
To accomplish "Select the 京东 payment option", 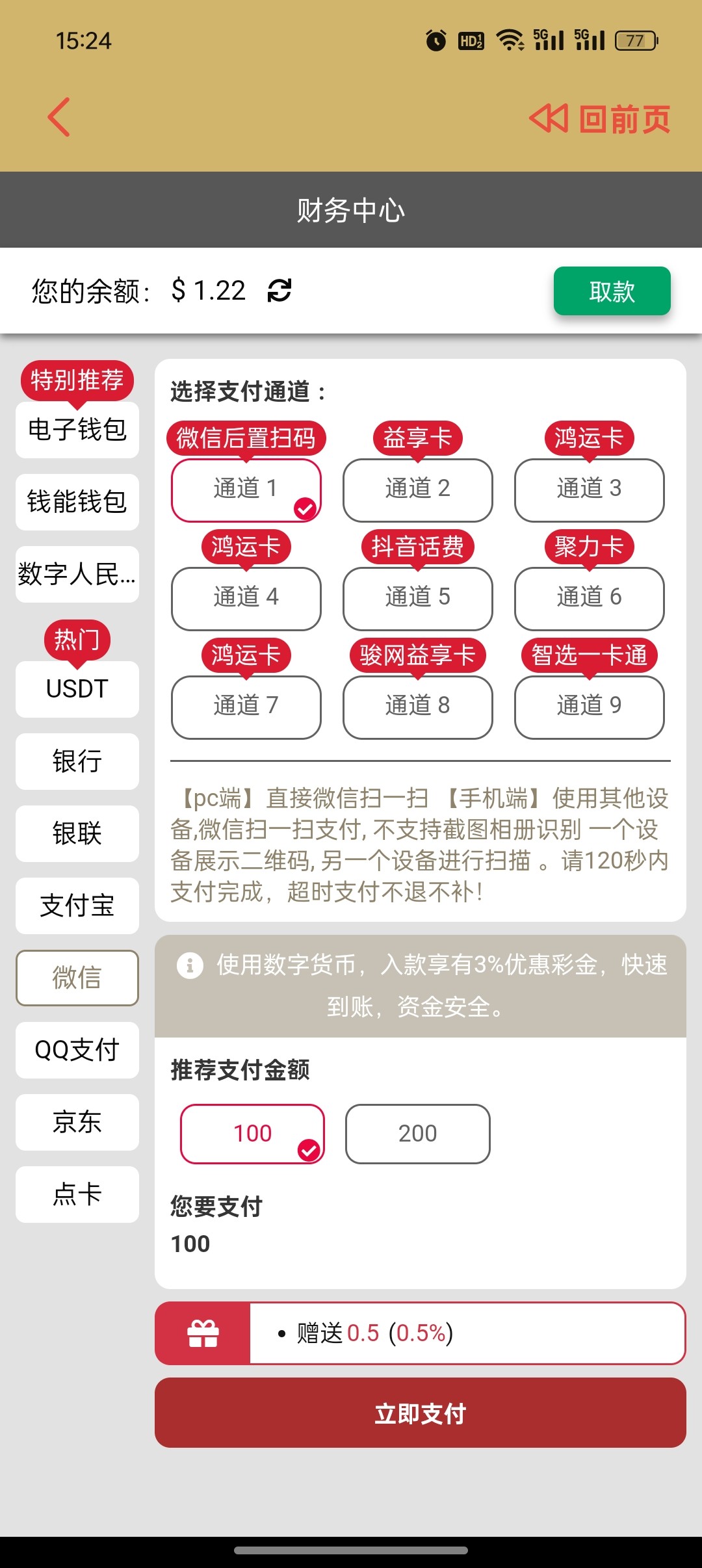I will [x=77, y=1122].
